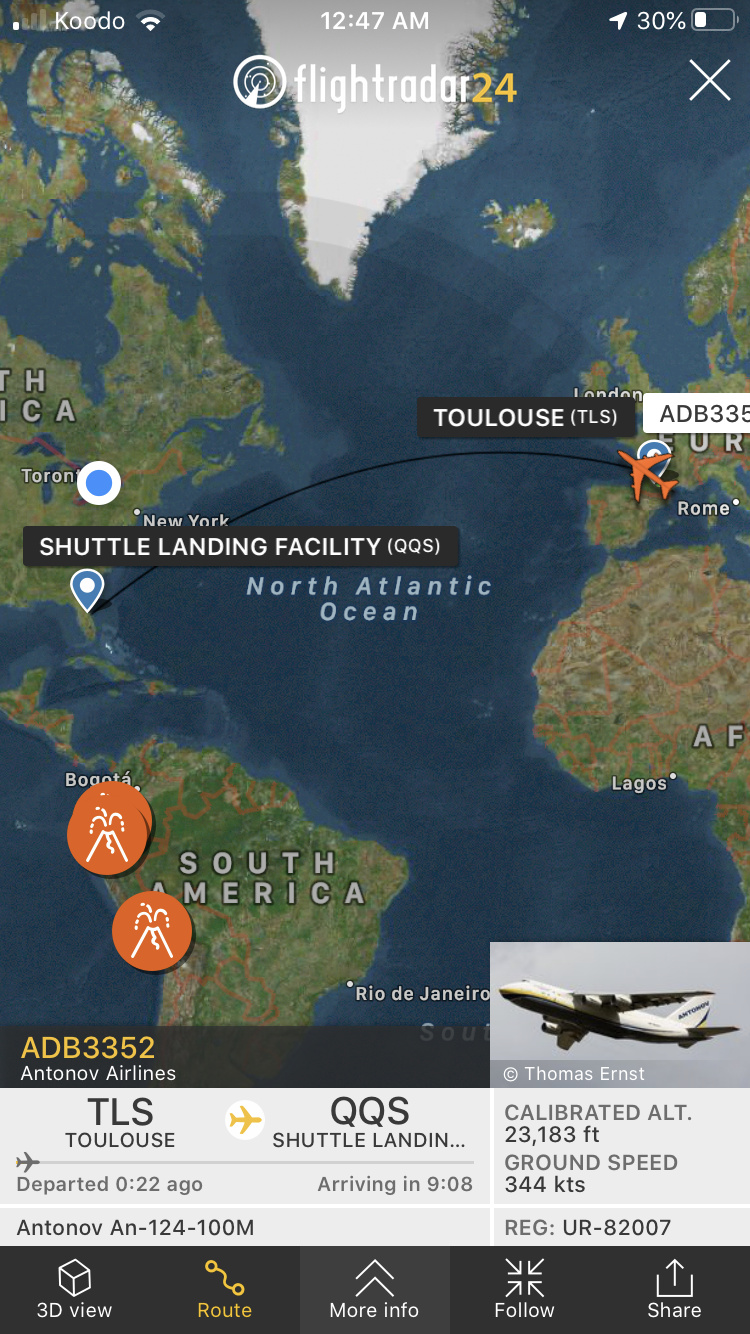Tap the southernmost volcano marker
750x1334 pixels.
152,931
